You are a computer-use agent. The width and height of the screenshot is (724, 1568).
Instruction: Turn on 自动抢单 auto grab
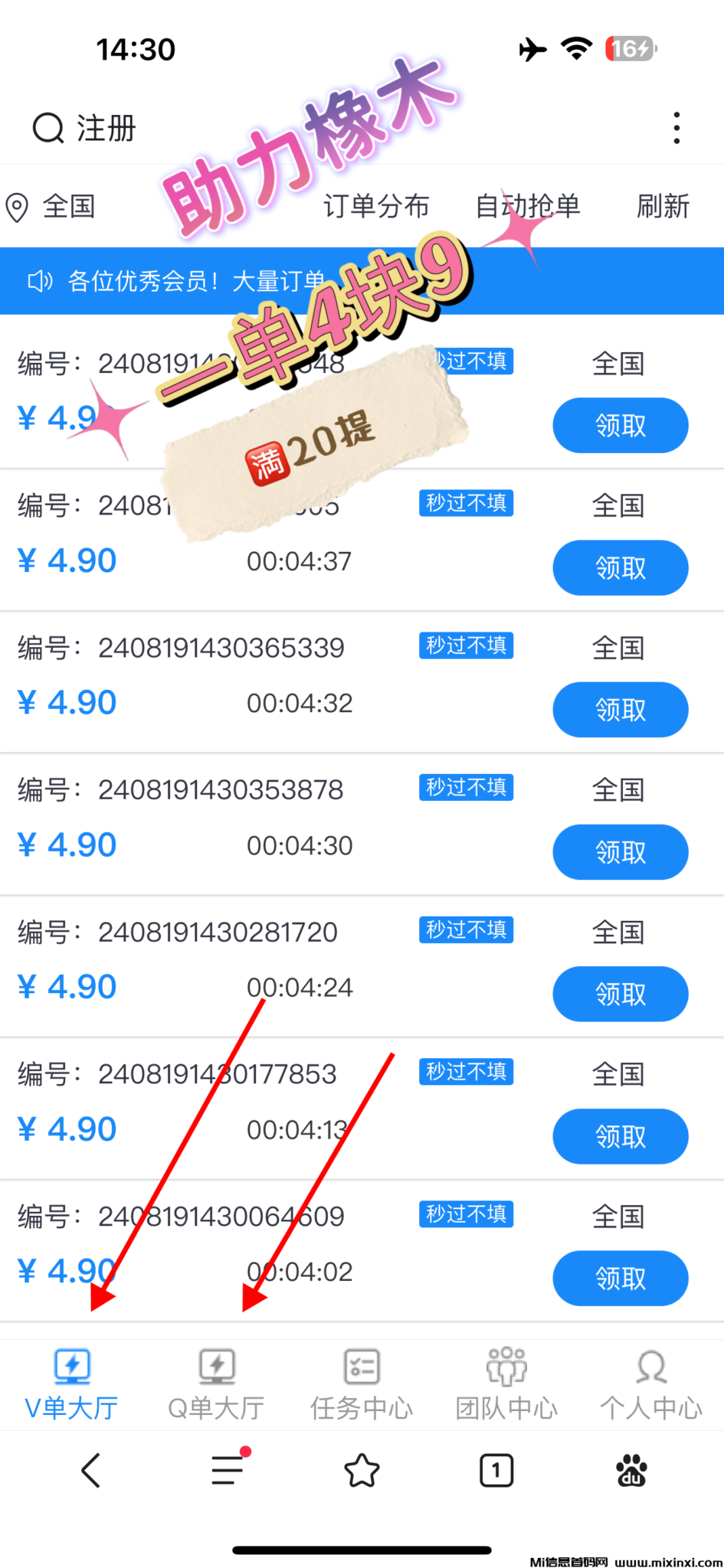coord(528,207)
